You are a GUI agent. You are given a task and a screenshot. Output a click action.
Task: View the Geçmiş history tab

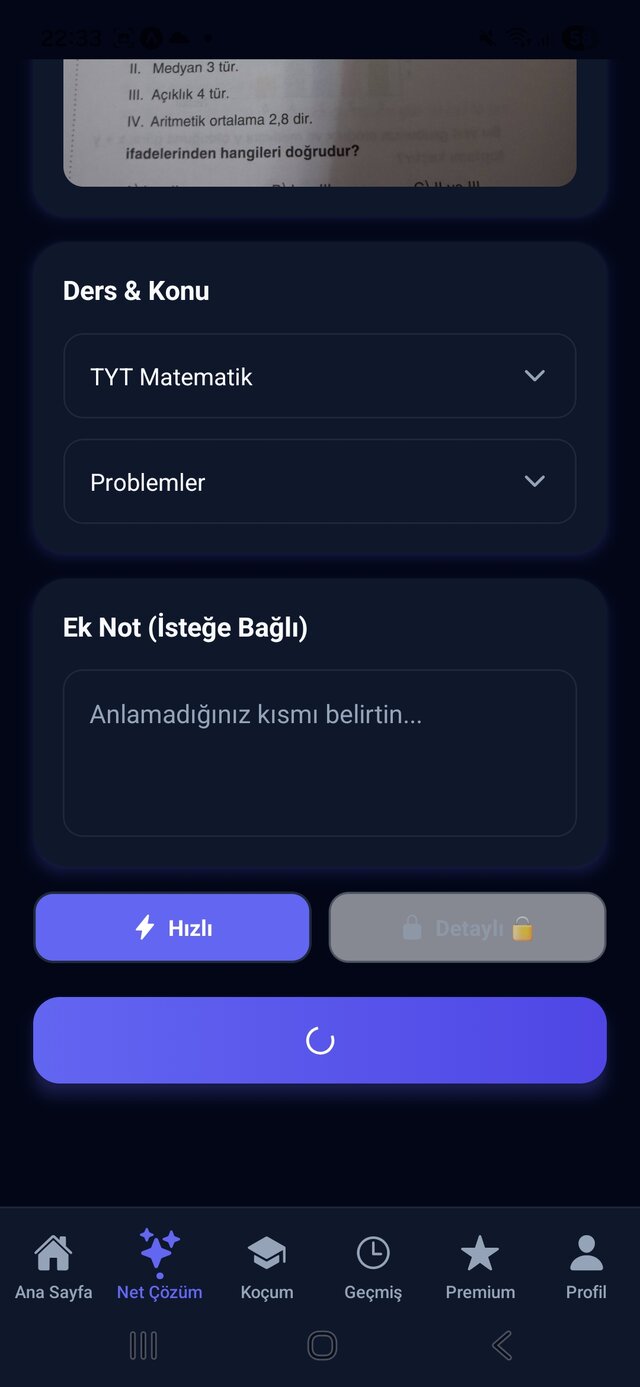point(373,1266)
